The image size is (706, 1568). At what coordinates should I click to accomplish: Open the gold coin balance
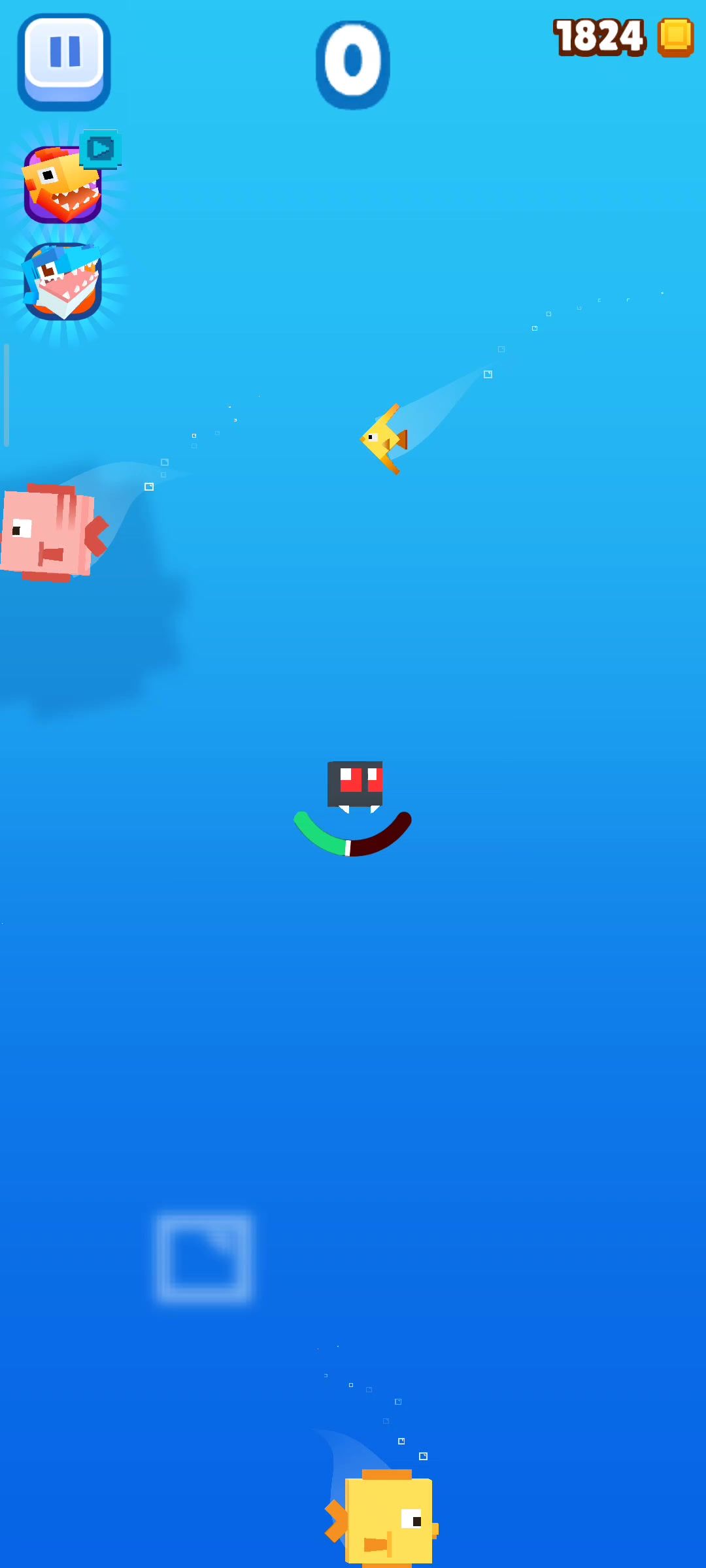(622, 37)
